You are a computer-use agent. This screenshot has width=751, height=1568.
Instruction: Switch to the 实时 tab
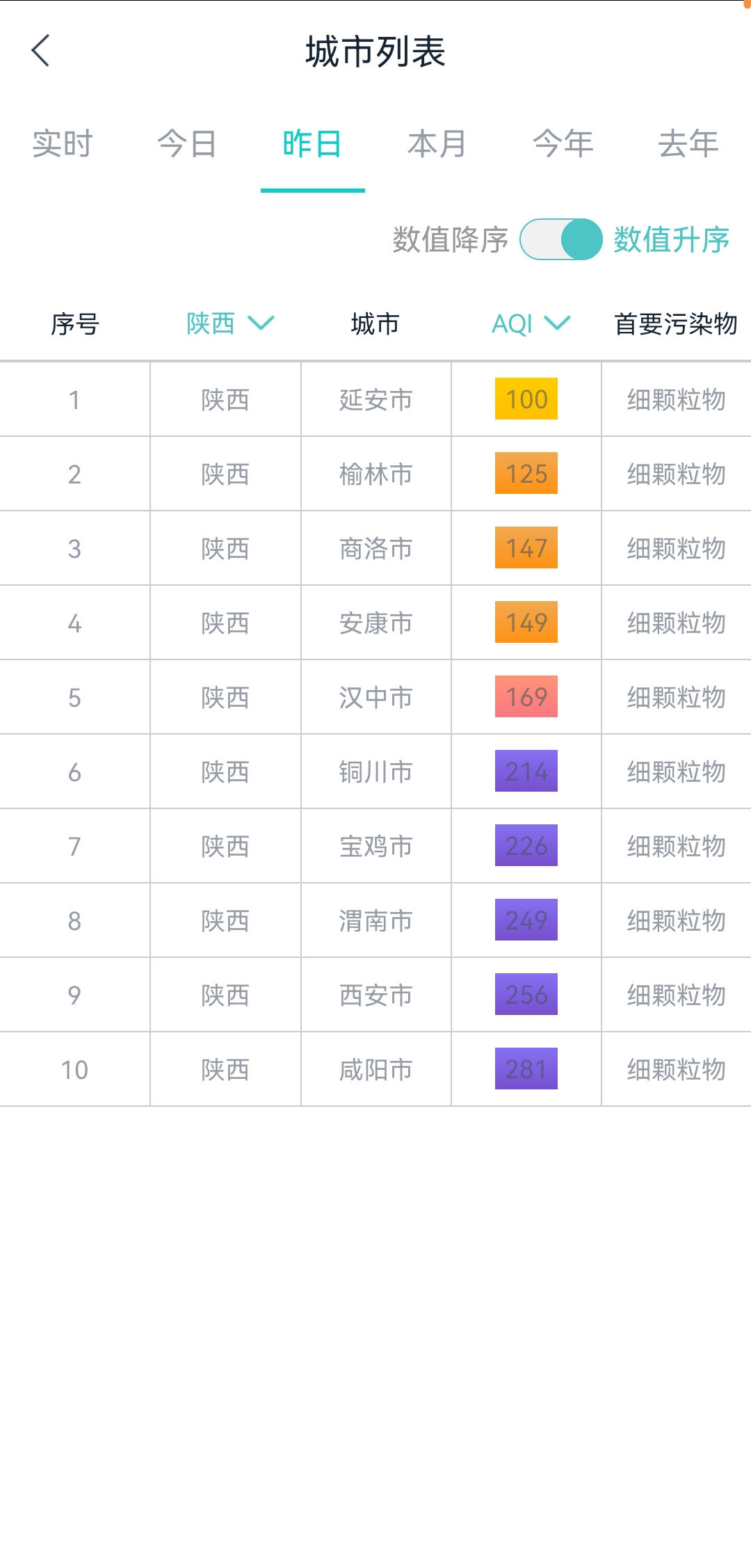click(x=63, y=144)
